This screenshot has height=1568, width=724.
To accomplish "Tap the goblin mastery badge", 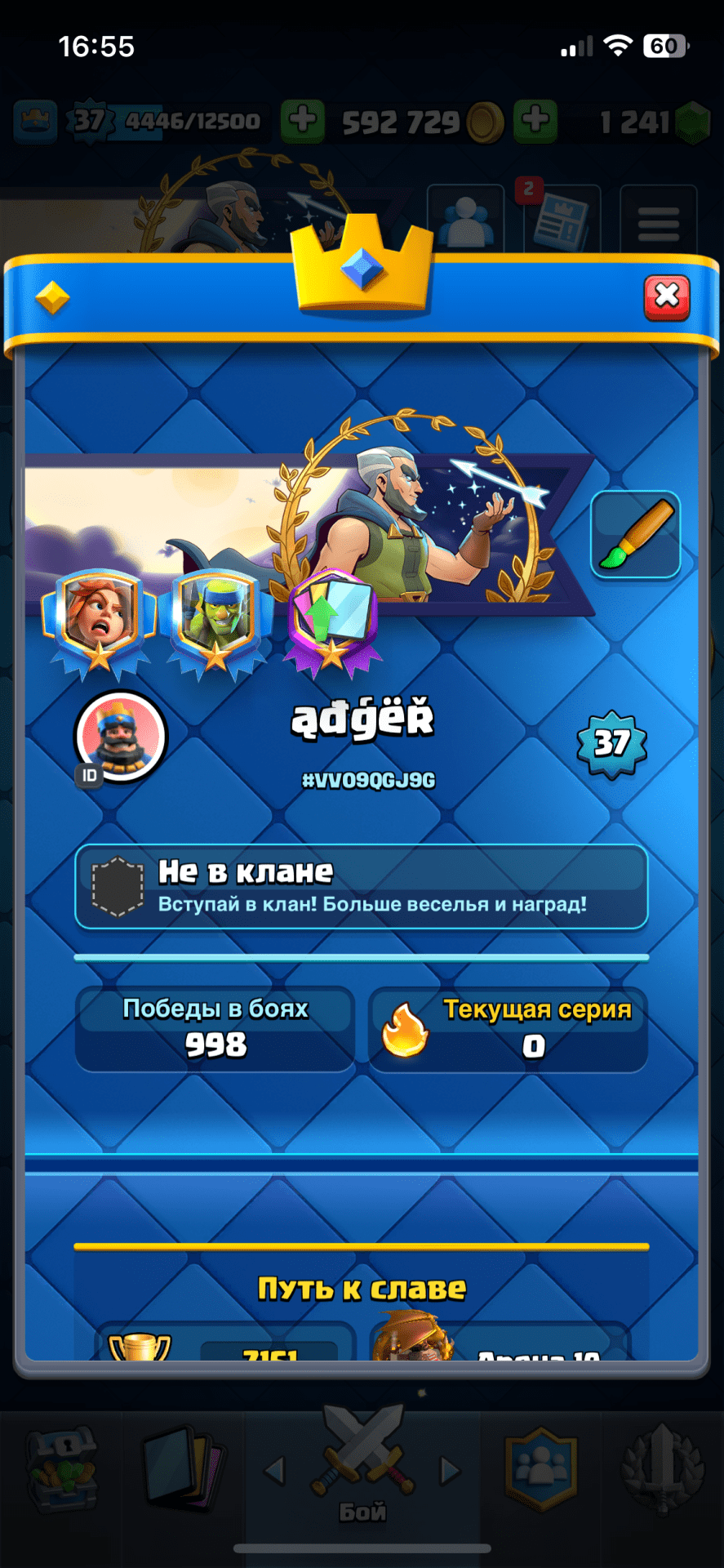I will click(216, 622).
